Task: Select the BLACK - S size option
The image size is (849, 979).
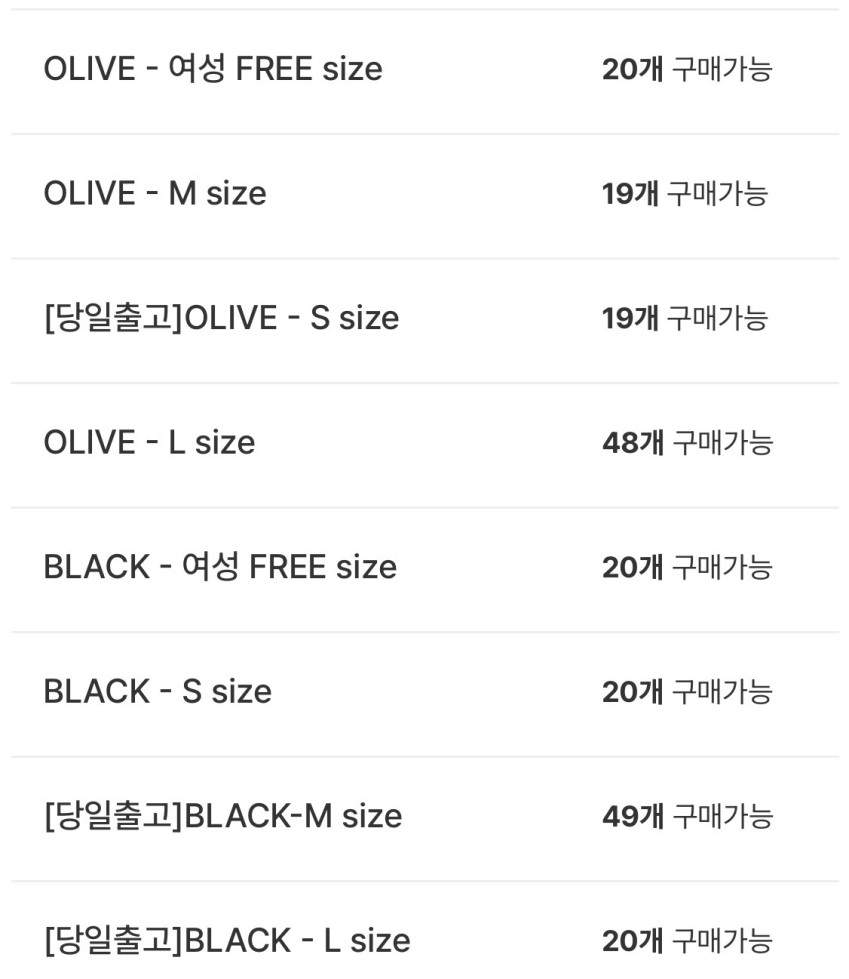Action: (157, 691)
